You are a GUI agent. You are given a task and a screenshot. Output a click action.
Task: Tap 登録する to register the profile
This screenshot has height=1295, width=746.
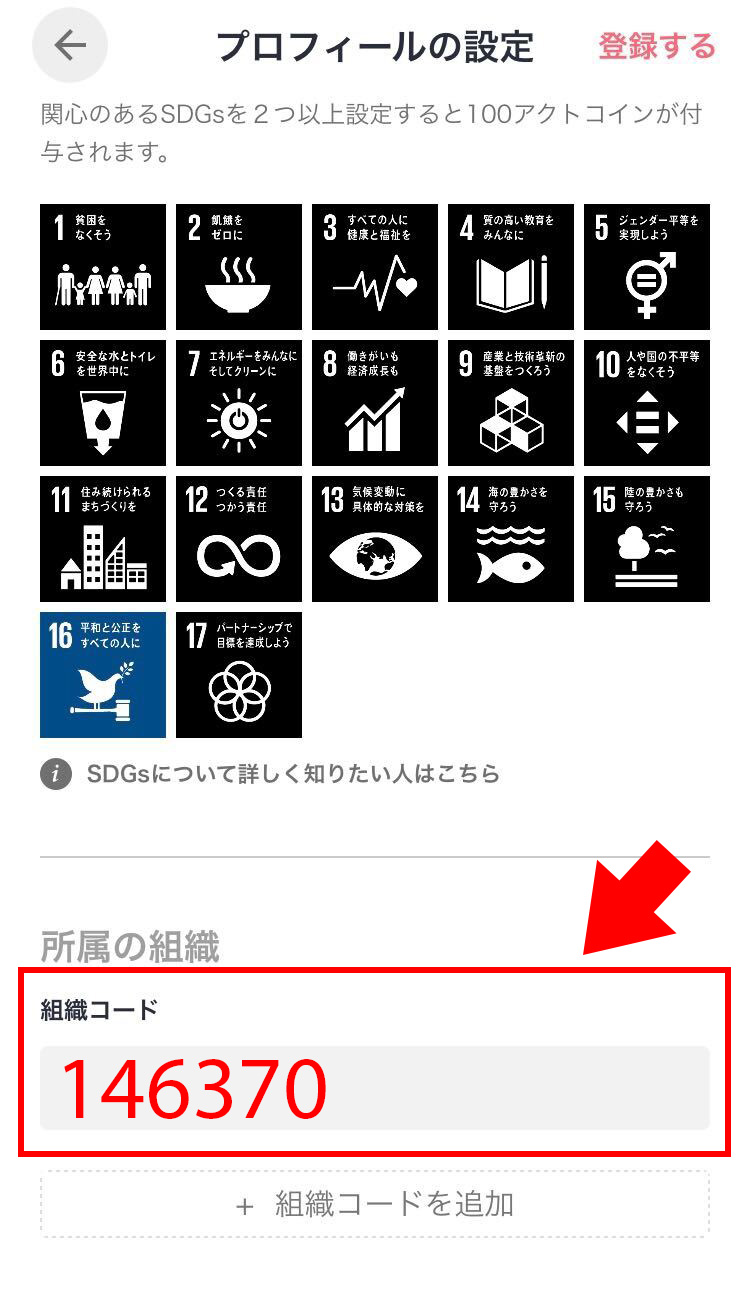(x=656, y=47)
